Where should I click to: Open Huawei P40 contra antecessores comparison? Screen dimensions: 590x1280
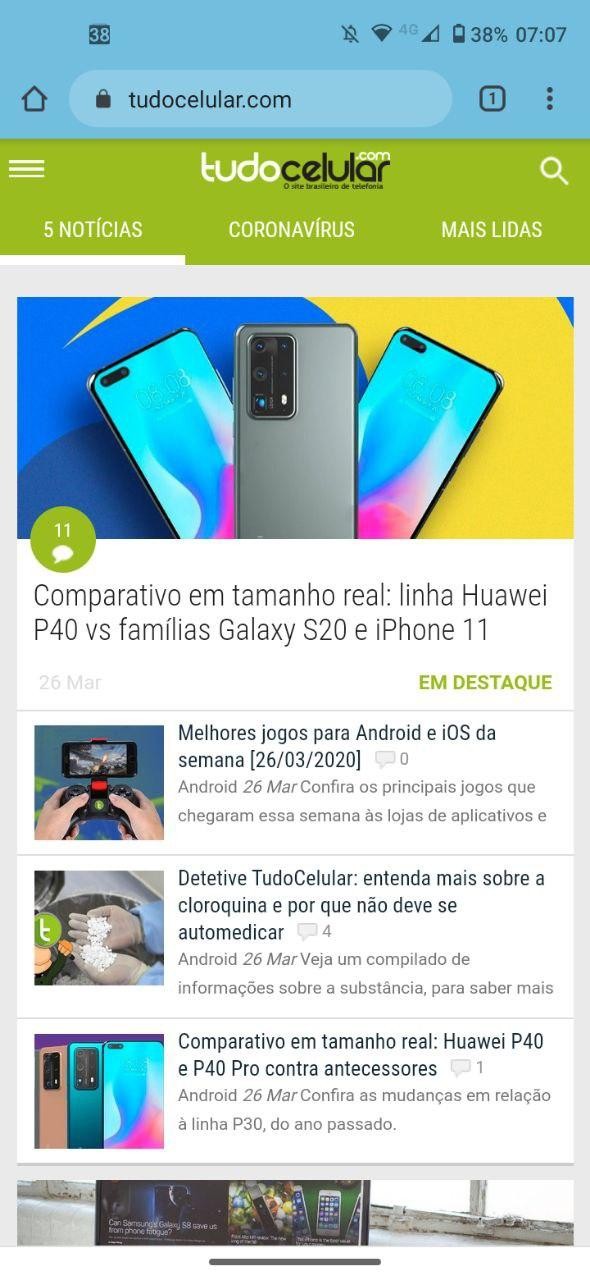point(360,1054)
